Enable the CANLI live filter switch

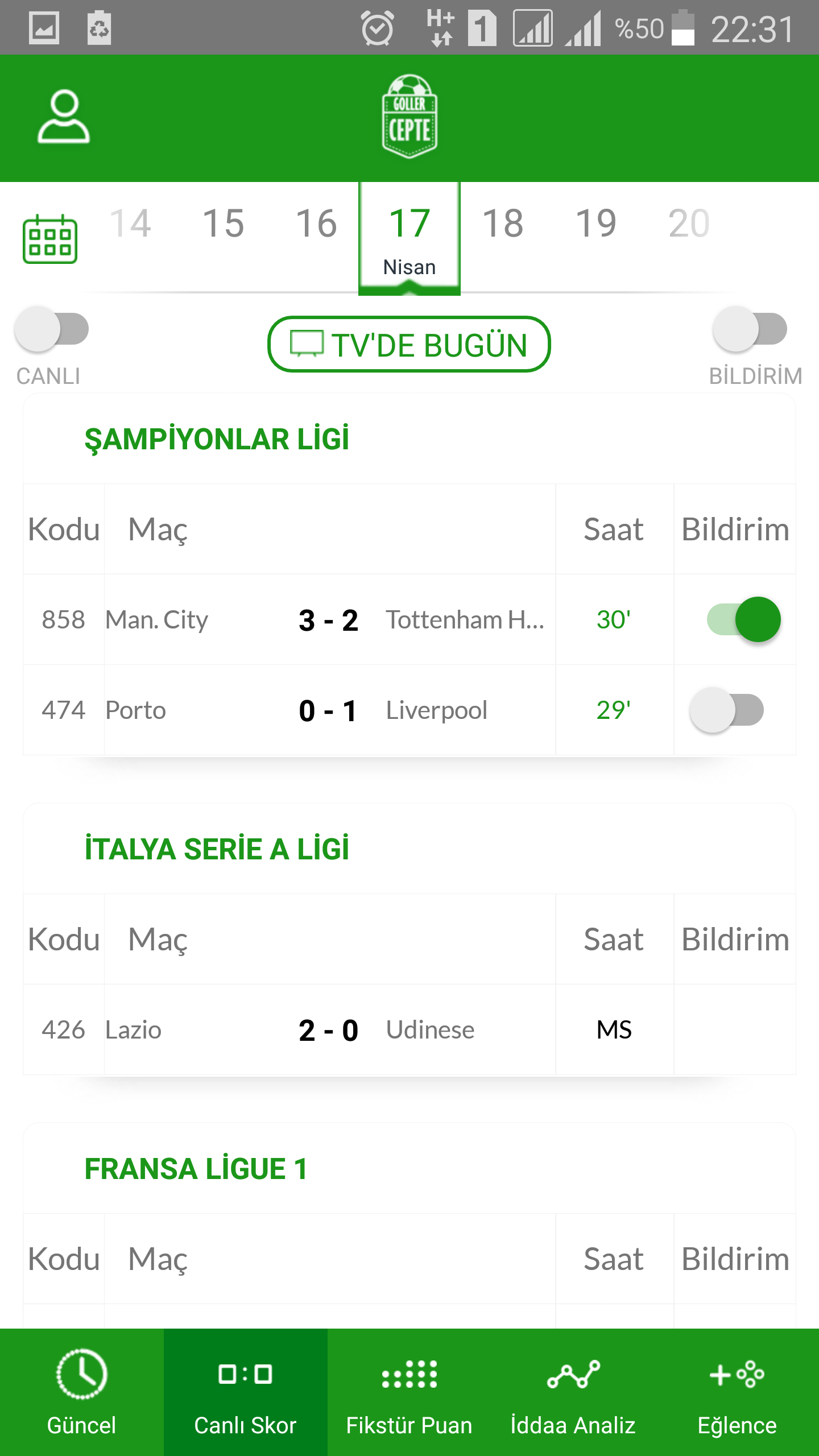(52, 329)
